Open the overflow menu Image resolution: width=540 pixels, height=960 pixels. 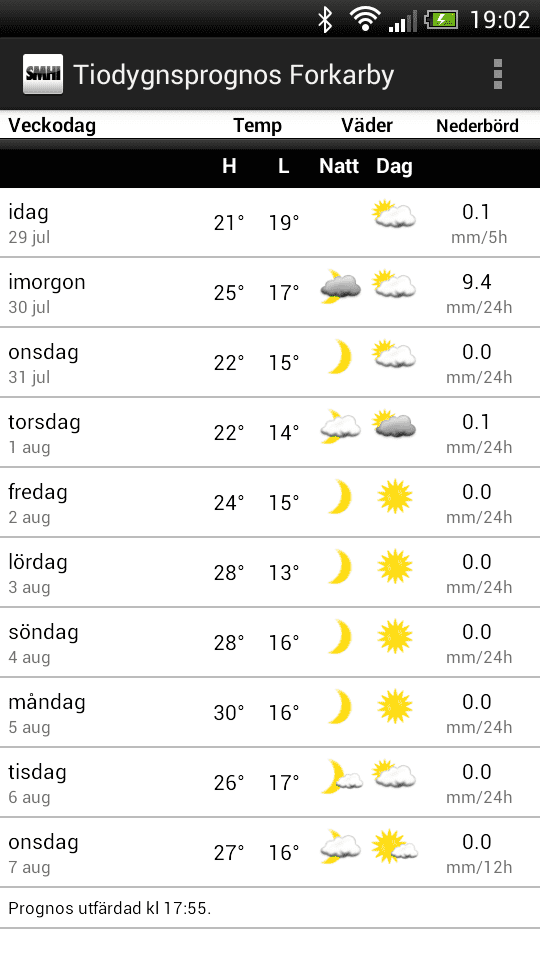(x=497, y=75)
